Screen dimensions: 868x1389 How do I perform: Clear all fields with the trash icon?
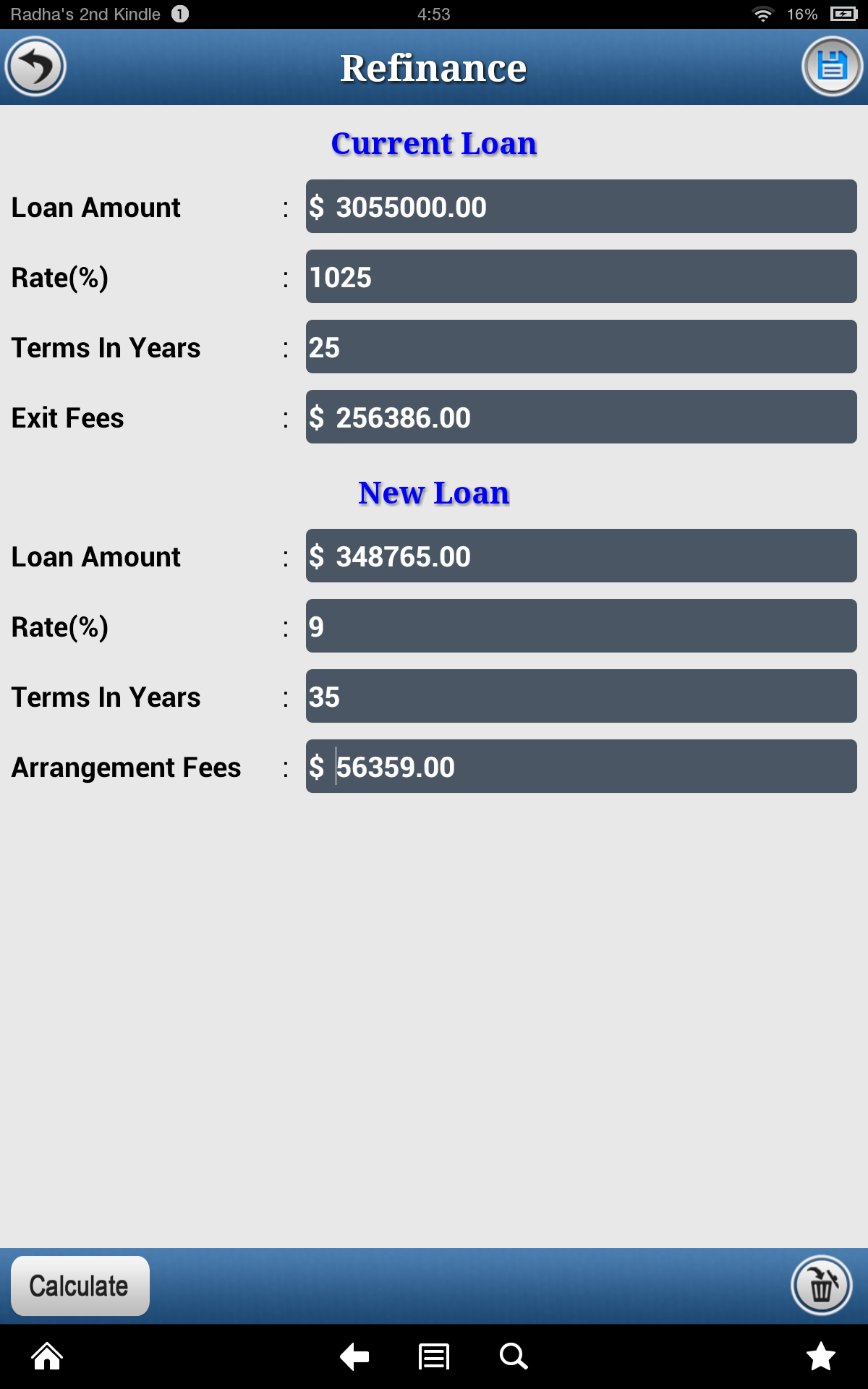[822, 1286]
